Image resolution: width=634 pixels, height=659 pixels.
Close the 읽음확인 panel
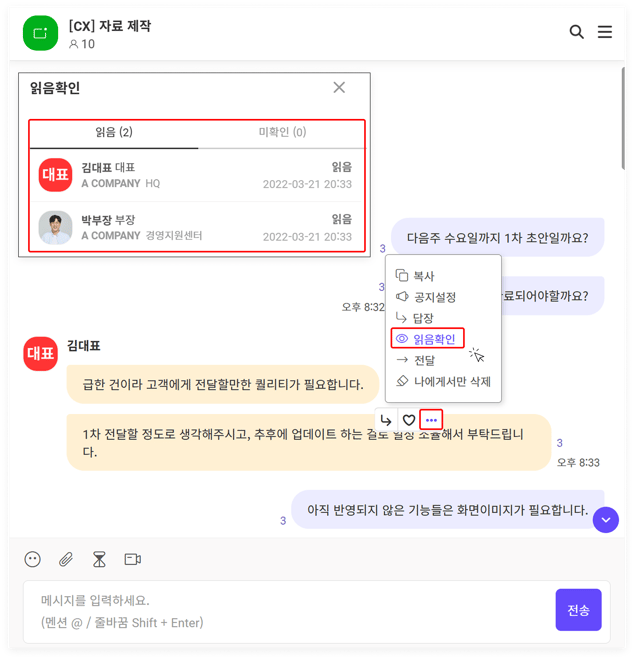339,88
